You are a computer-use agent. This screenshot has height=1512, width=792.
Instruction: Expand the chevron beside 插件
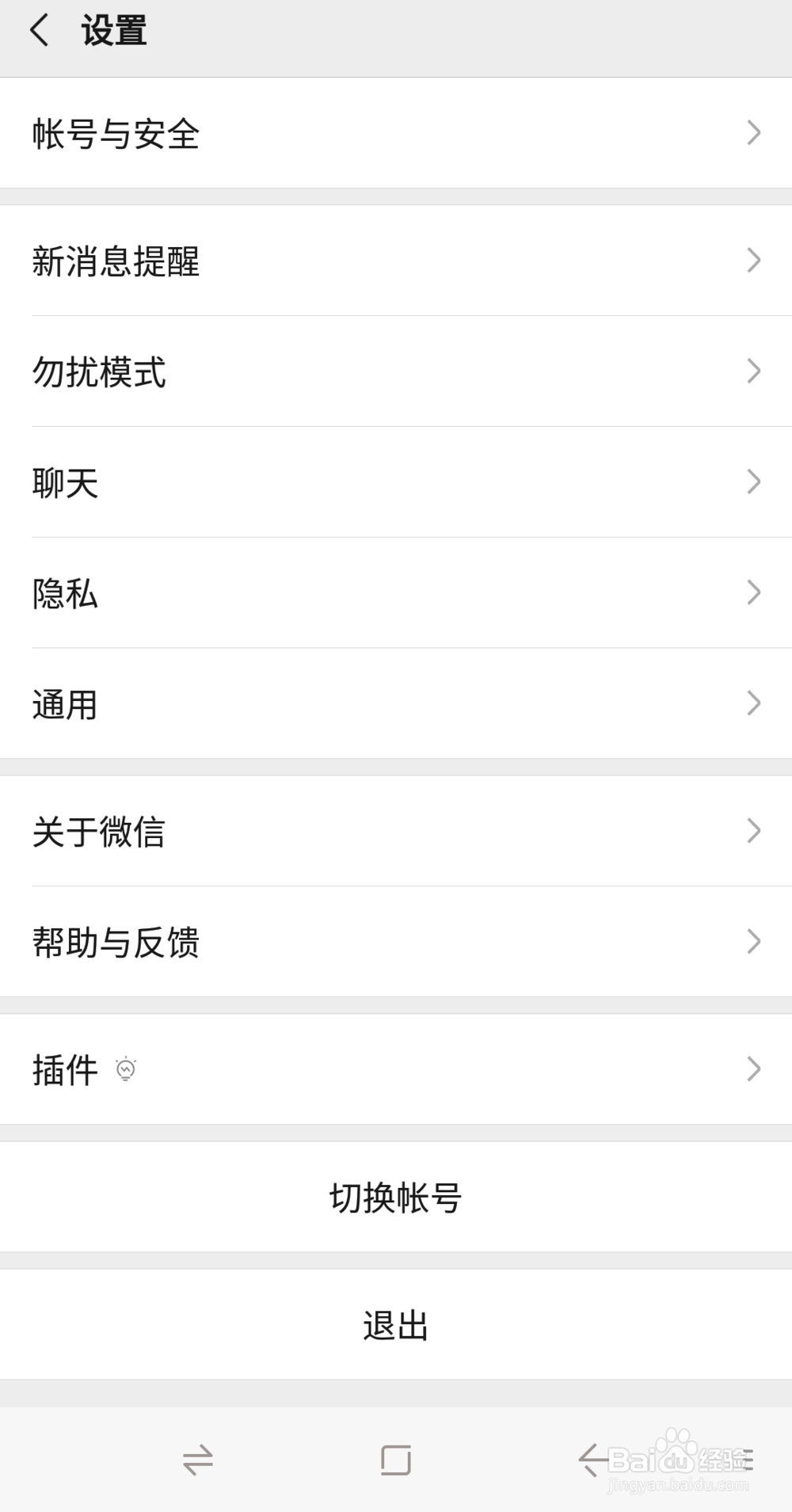[753, 1069]
